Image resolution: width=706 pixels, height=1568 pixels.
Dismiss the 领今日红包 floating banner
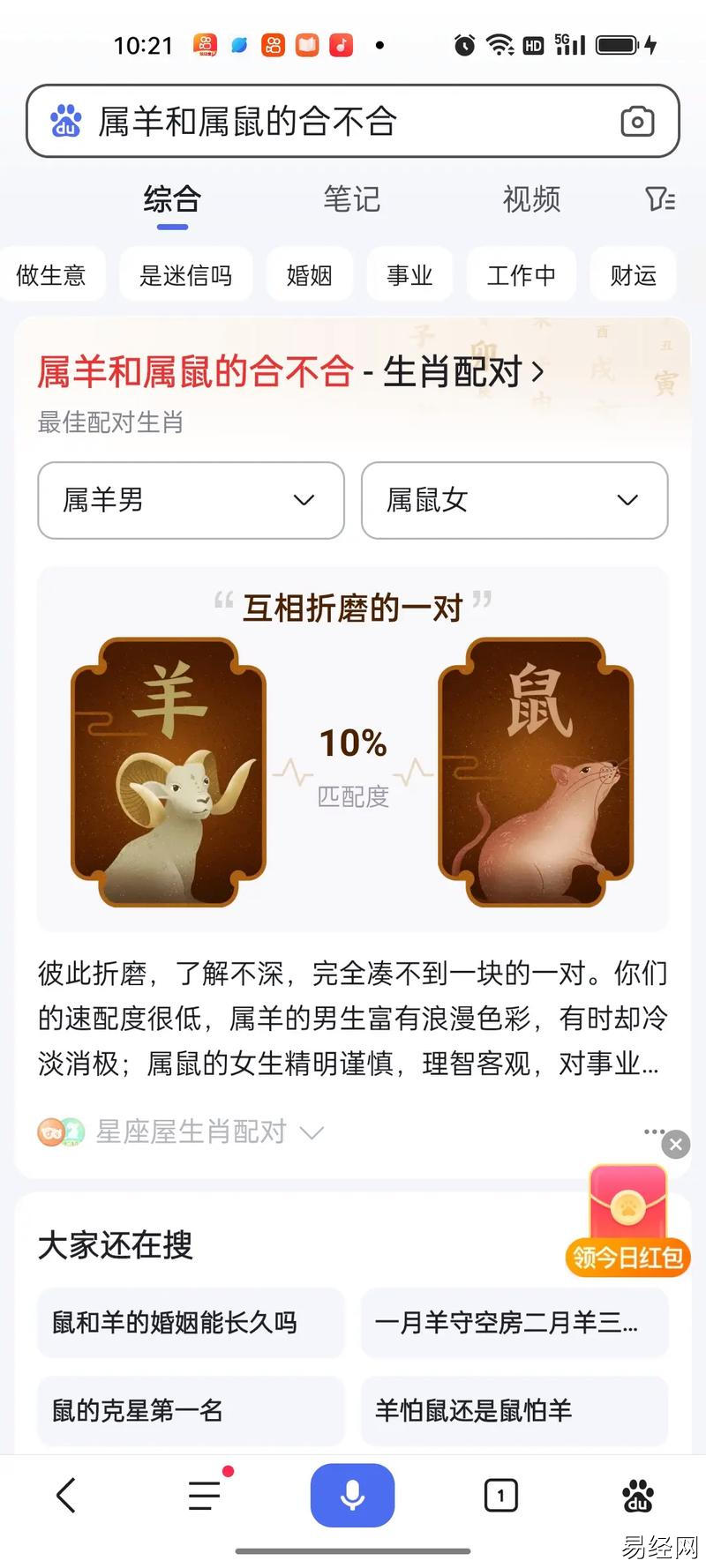tap(676, 1145)
